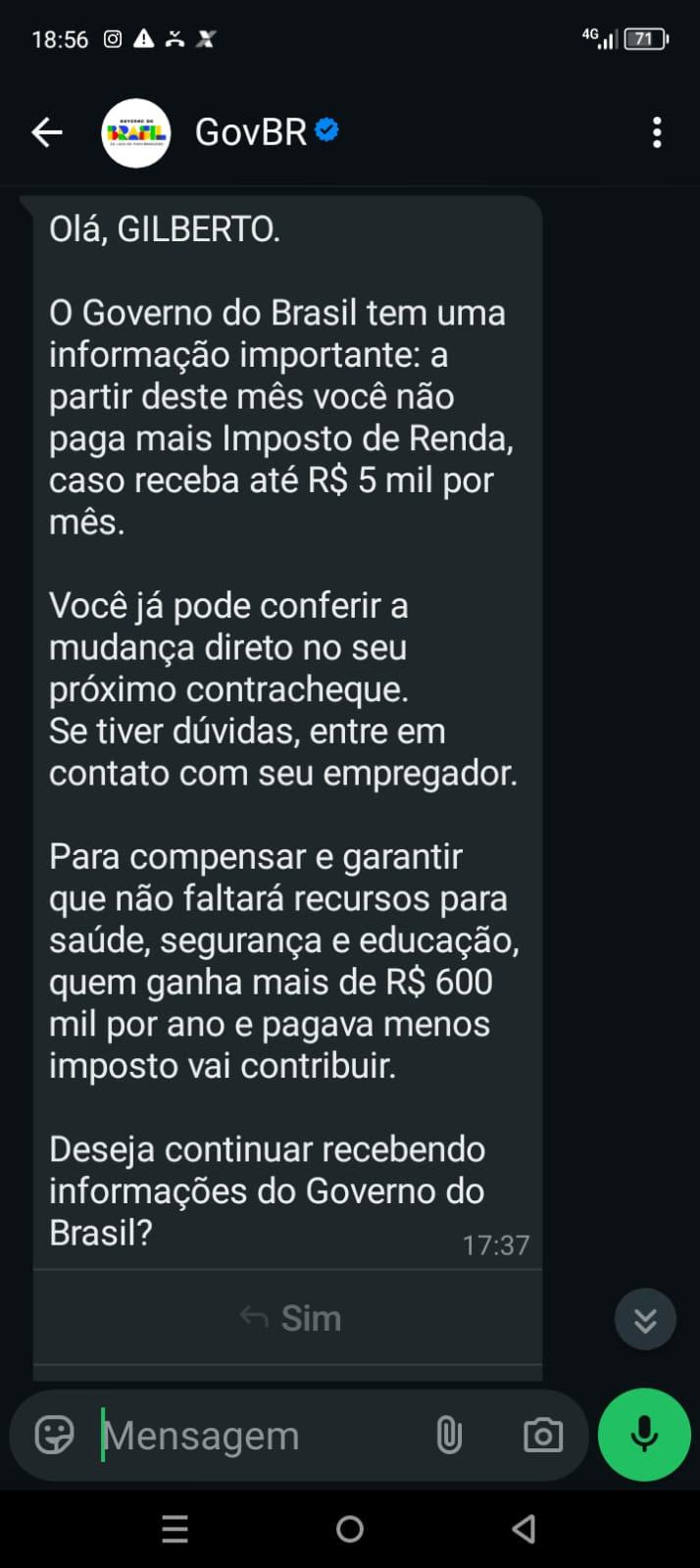Viewport: 700px width, 1568px height.
Task: Record a voice message with the microphone
Action: click(x=644, y=1435)
